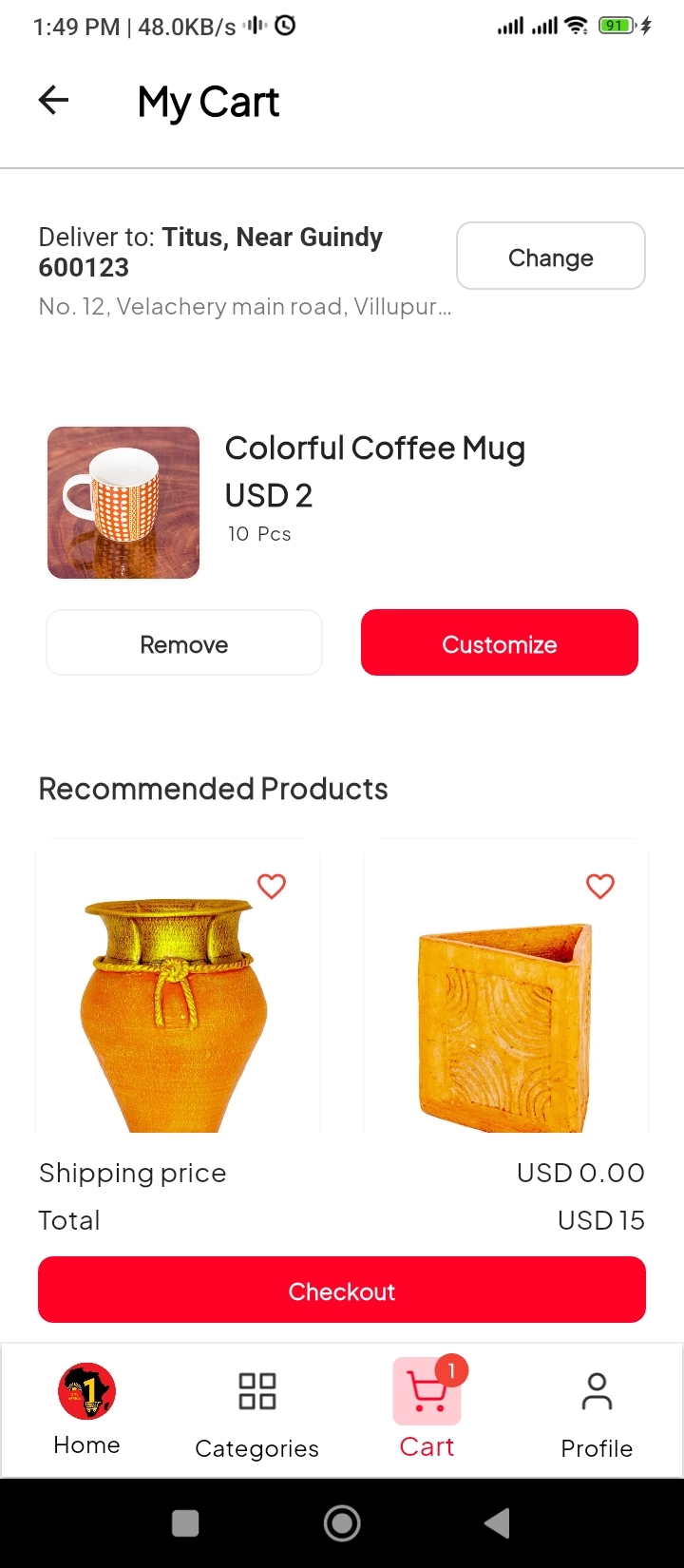Image resolution: width=684 pixels, height=1568 pixels.
Task: Tap the system back button
Action: [497, 1523]
